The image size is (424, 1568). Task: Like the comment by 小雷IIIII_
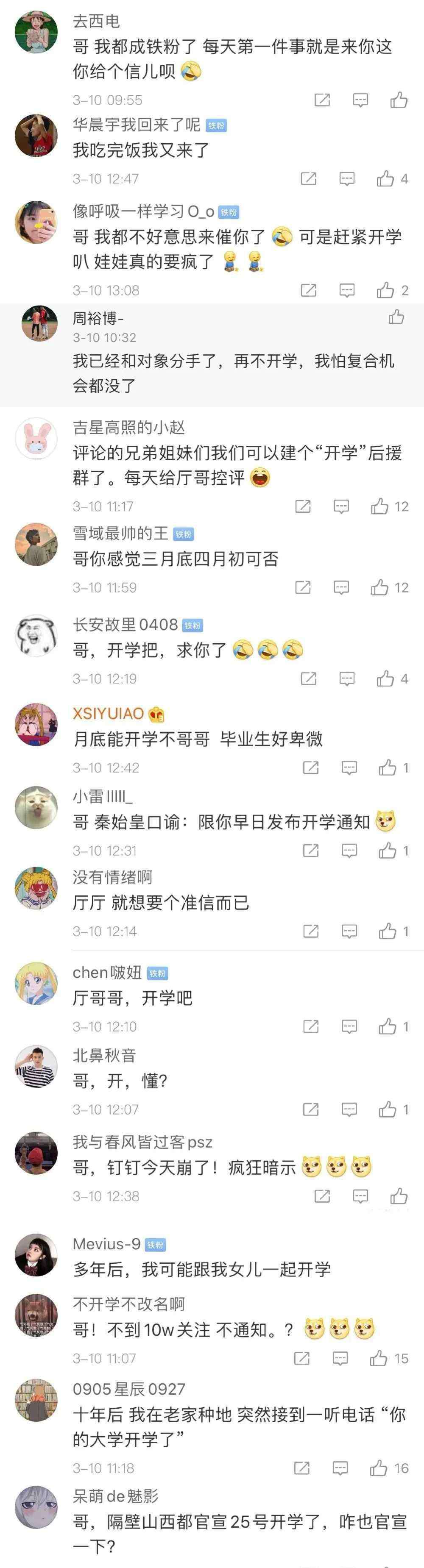[388, 851]
